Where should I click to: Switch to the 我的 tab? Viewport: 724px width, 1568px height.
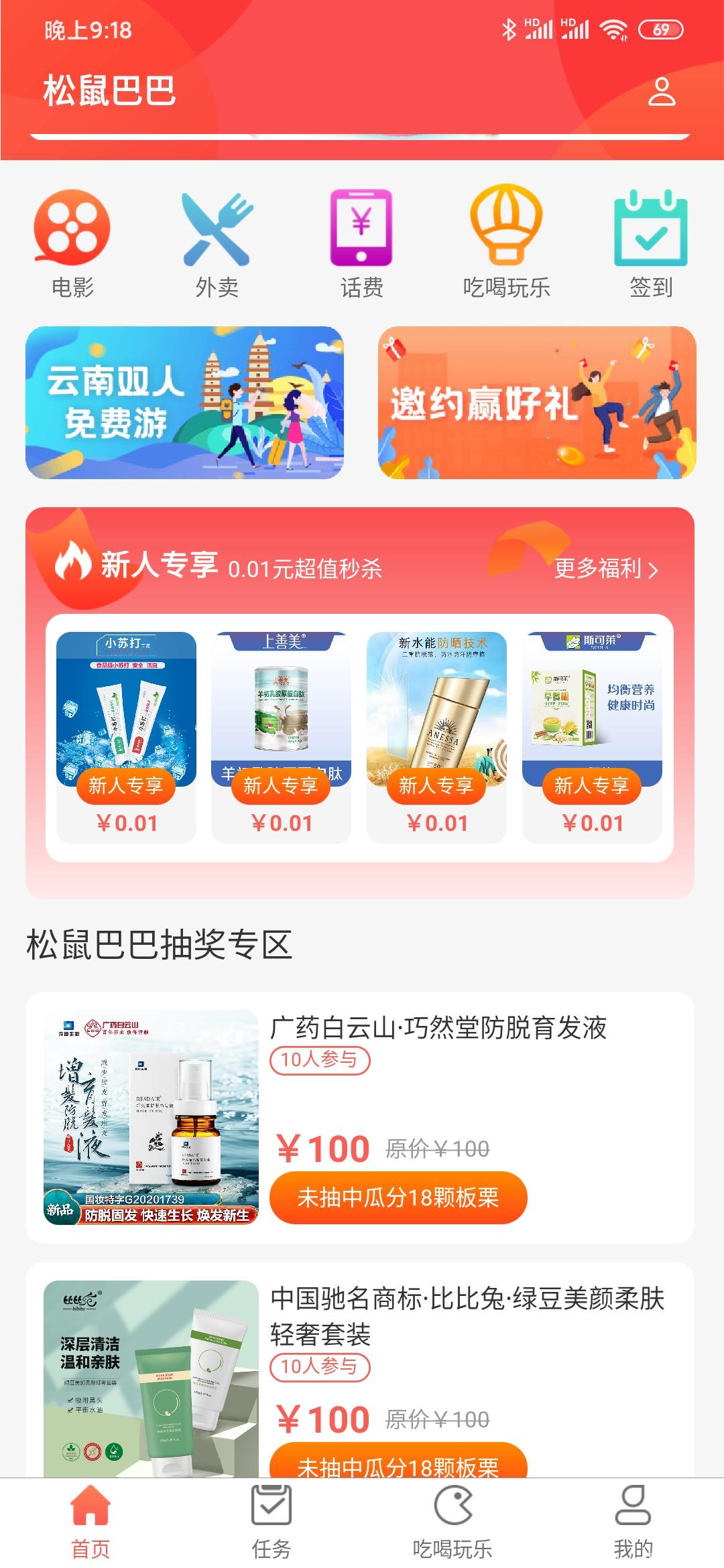pos(633,1521)
